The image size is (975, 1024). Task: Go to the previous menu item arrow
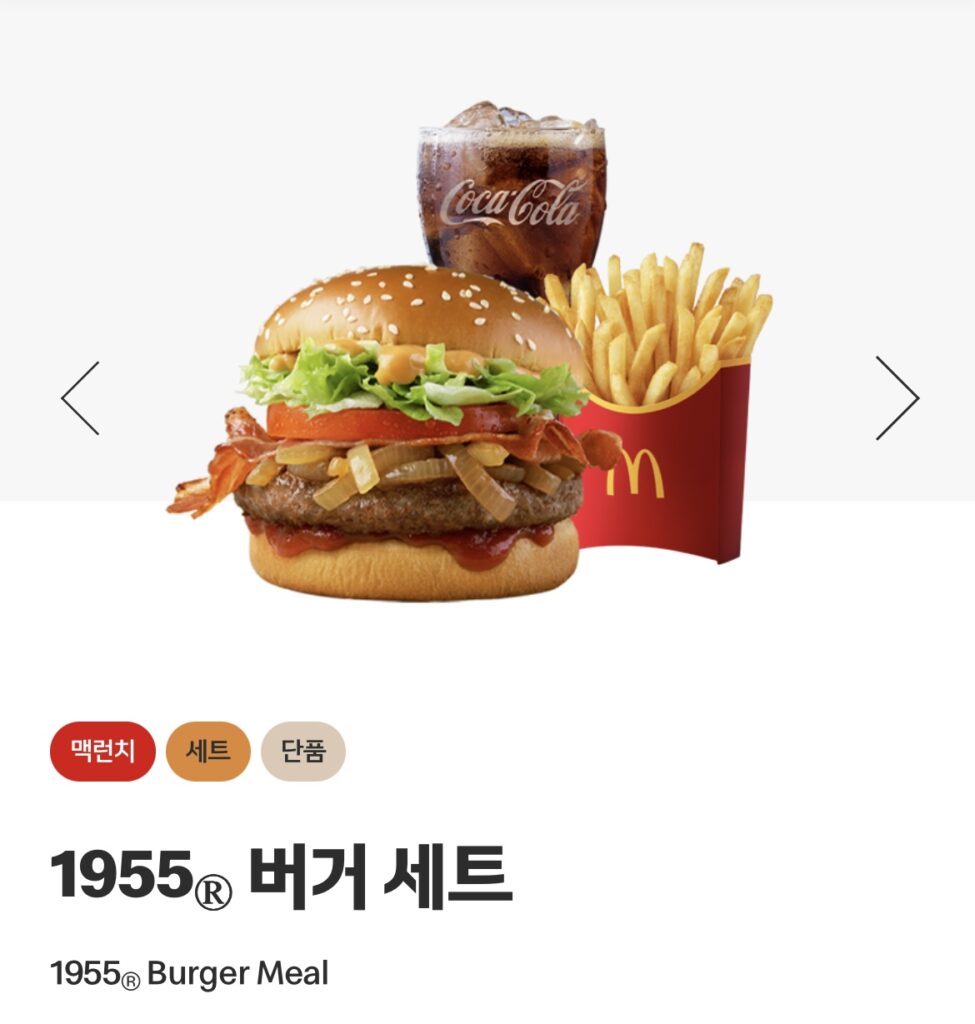coord(81,398)
